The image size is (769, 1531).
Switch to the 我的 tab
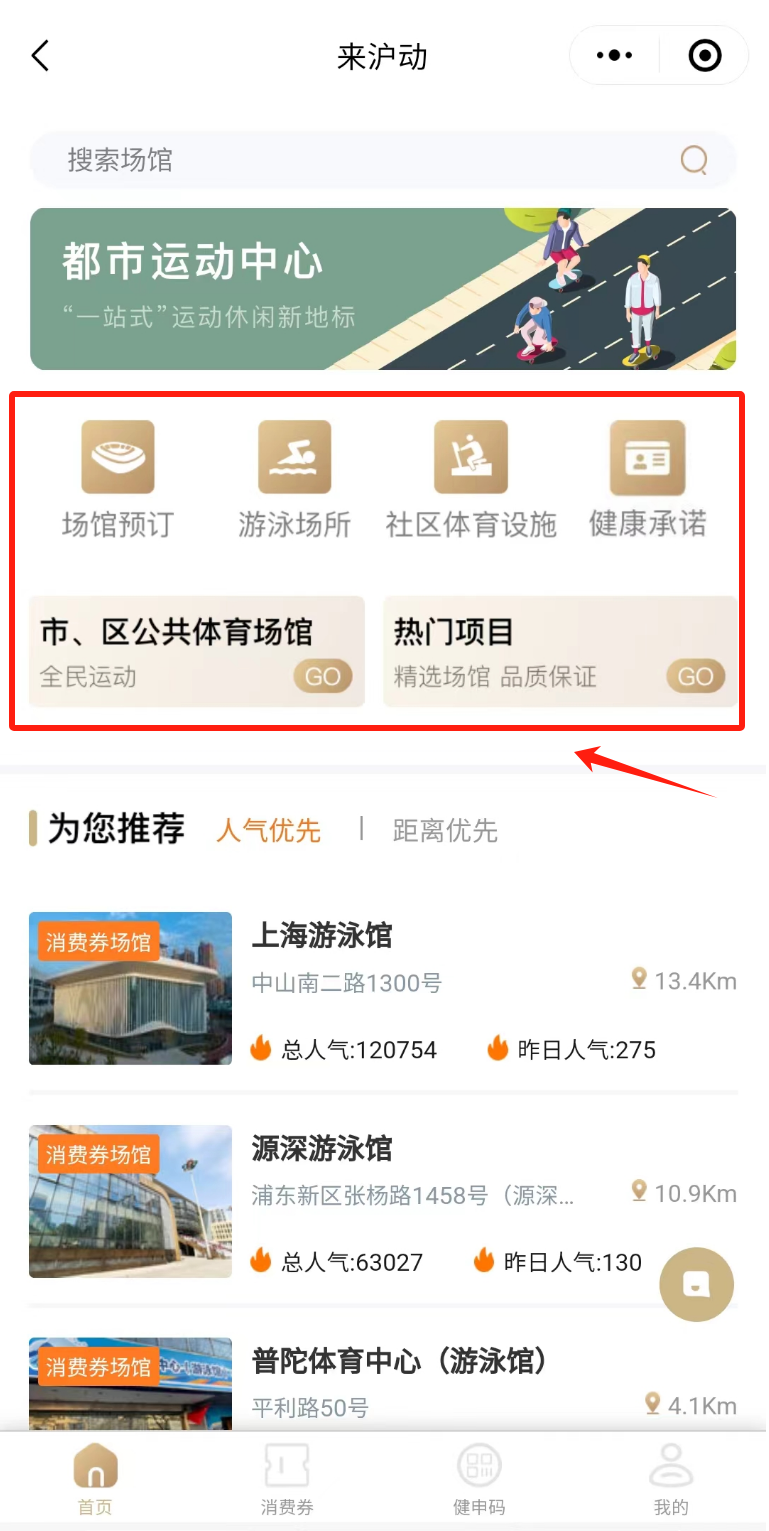[671, 1480]
